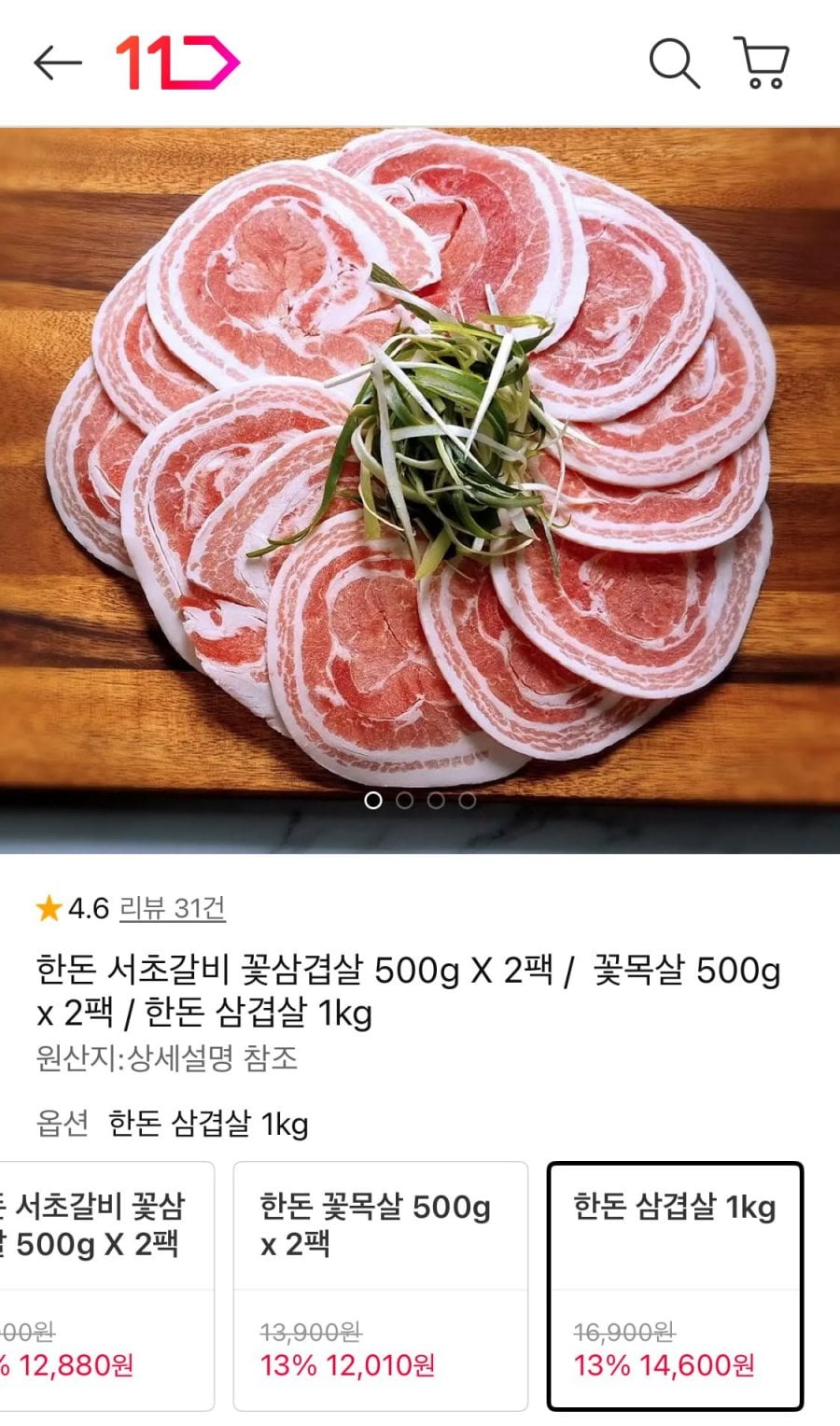840x1426 pixels.
Task: Select the 서초갈비 꽃삼겹살 500g X 2팩 option
Action: coord(103,1284)
